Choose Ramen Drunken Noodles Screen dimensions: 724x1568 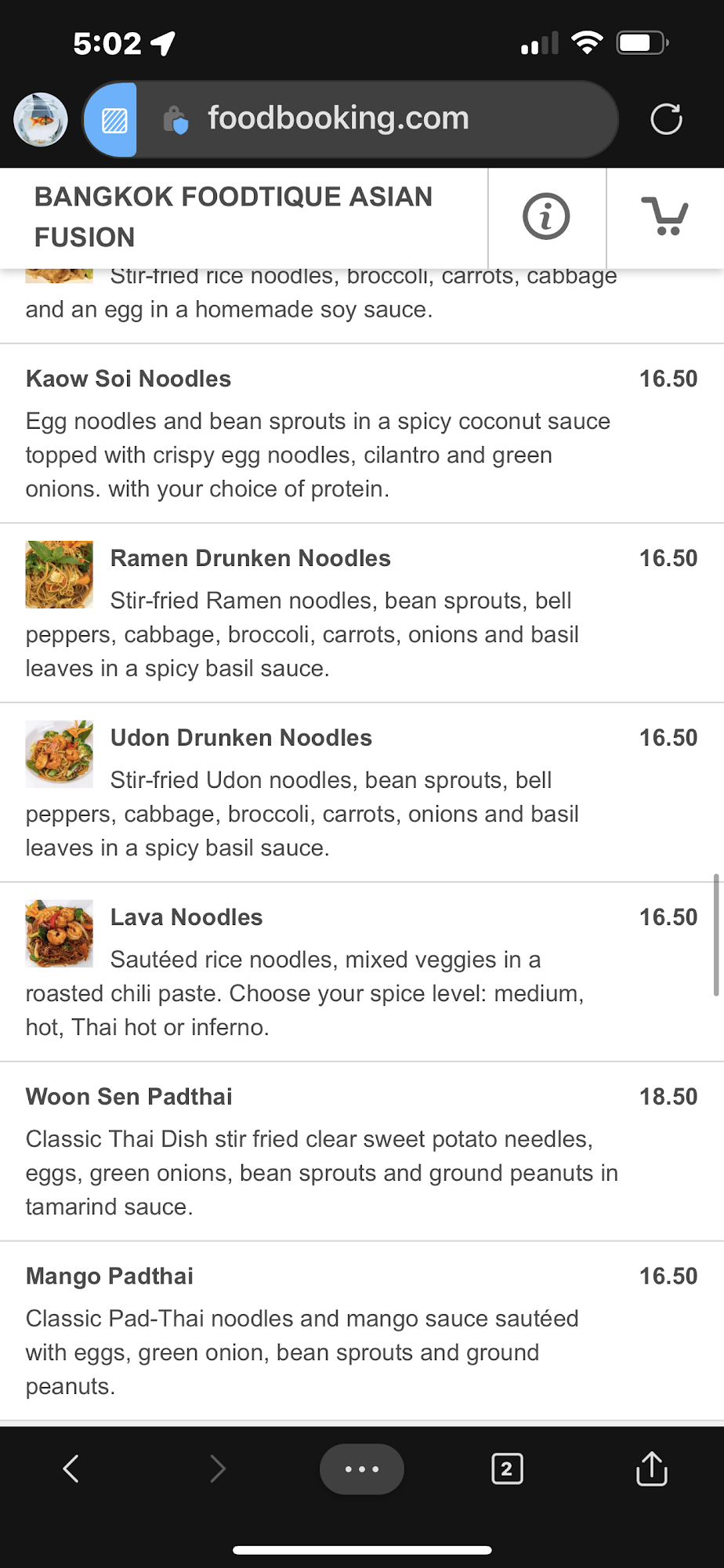[250, 558]
